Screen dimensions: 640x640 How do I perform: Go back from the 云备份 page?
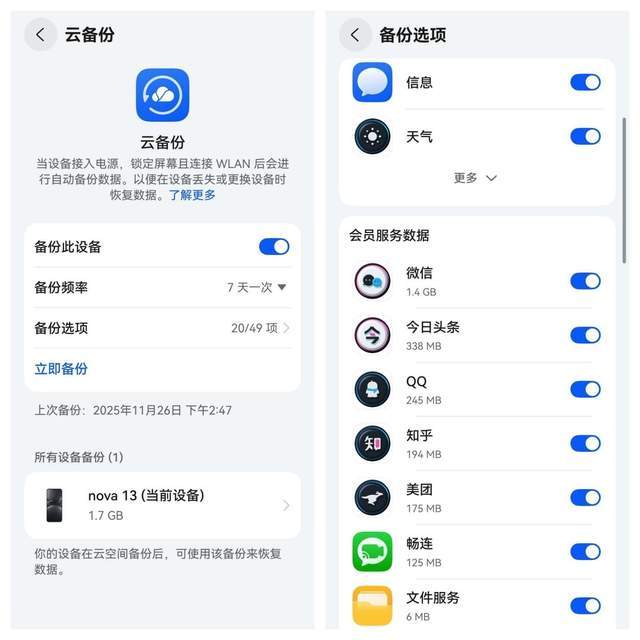point(40,35)
